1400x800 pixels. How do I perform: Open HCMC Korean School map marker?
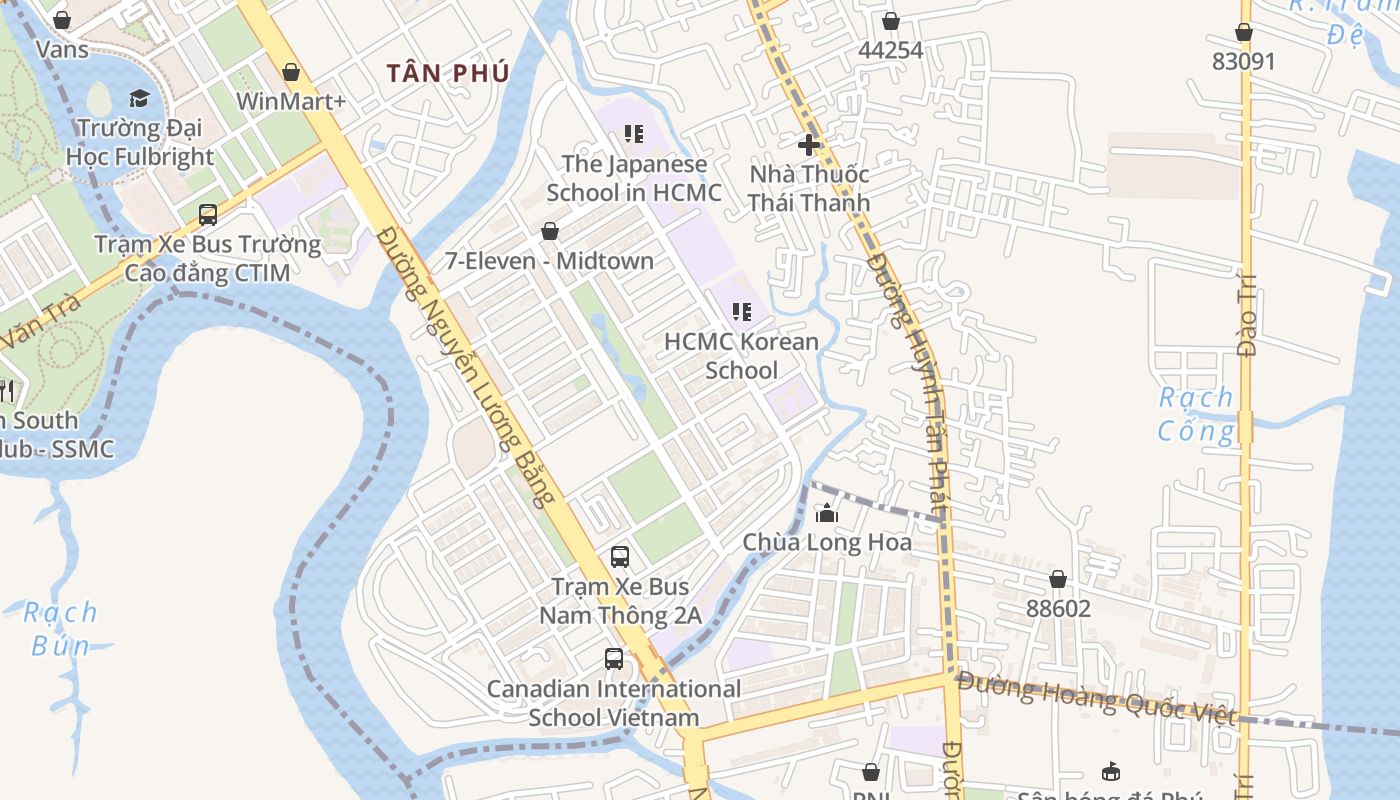741,311
